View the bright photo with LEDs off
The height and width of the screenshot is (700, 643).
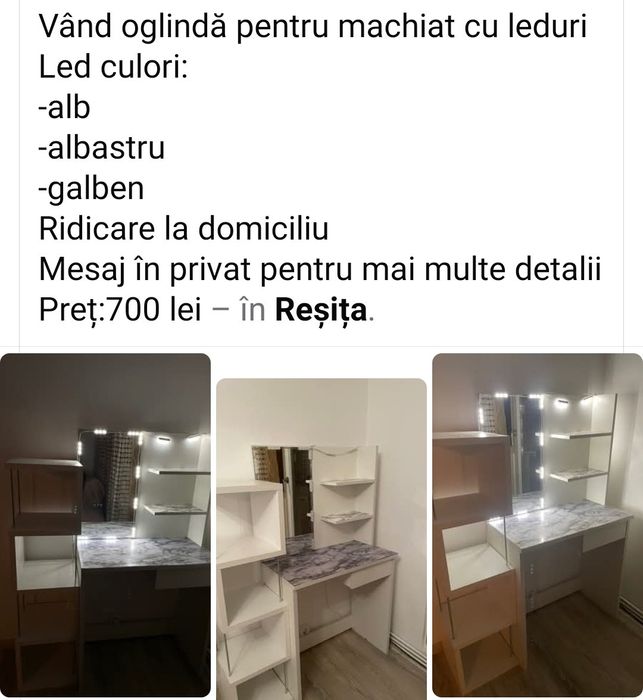coord(321,538)
